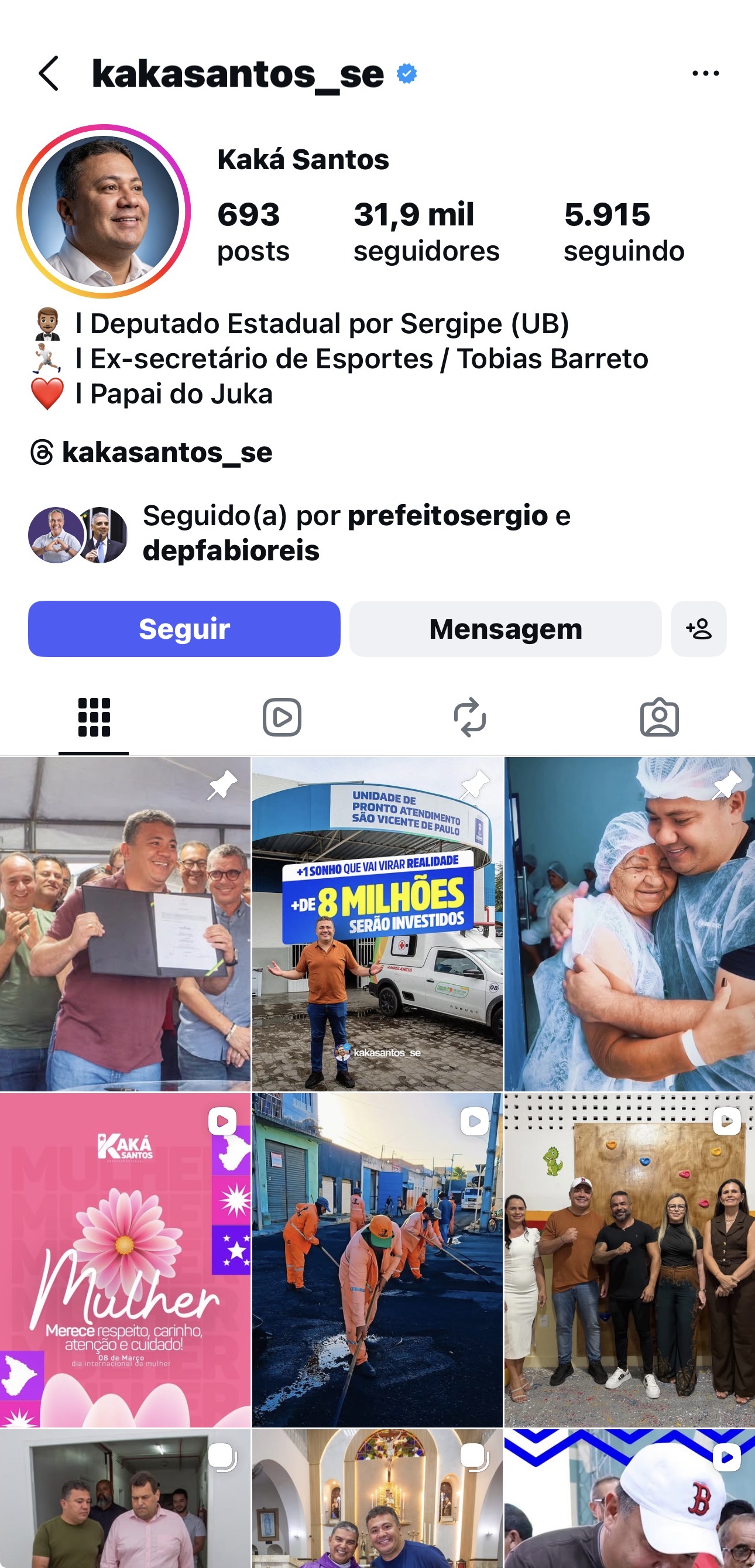
Task: Open the pinned post hugging elderly woman
Action: point(630,925)
